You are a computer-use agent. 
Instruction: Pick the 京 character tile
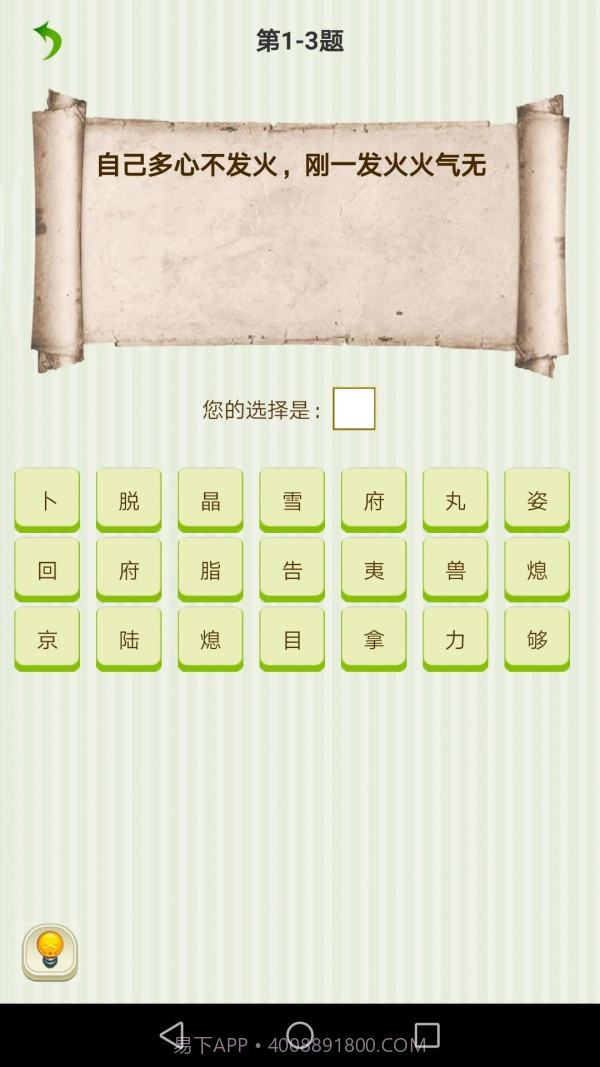(x=47, y=638)
